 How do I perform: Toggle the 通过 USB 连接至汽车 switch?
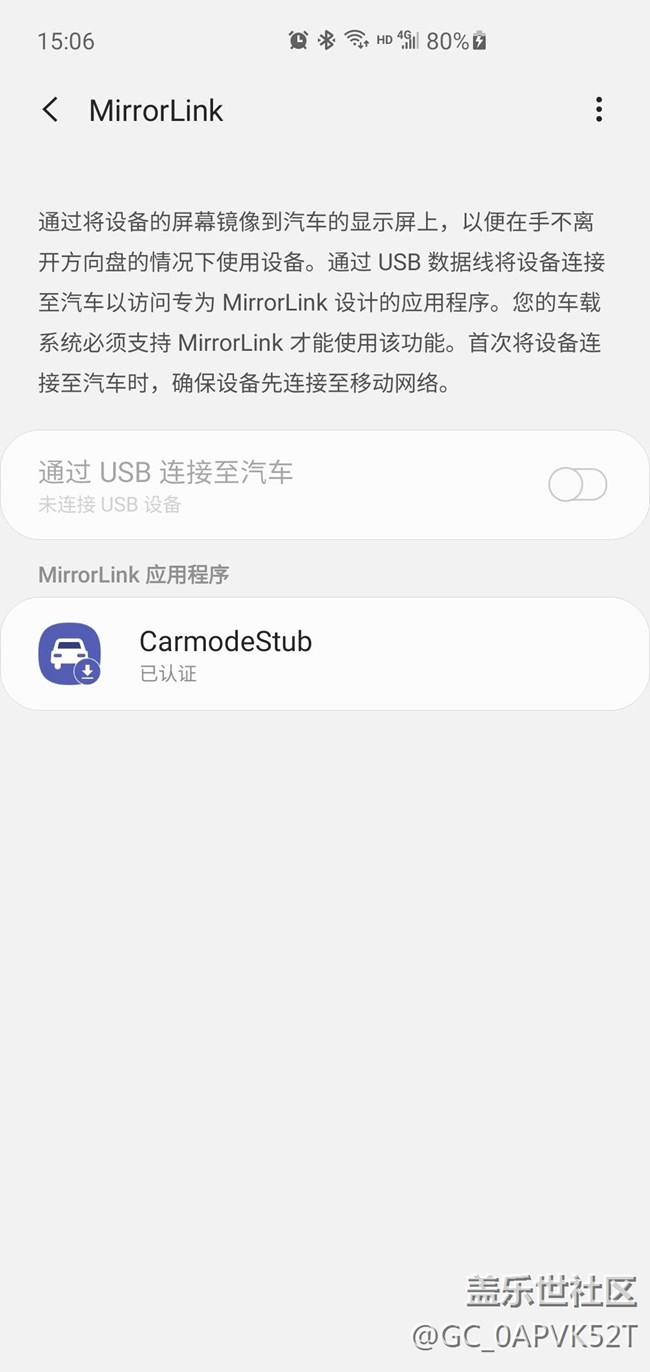[577, 485]
